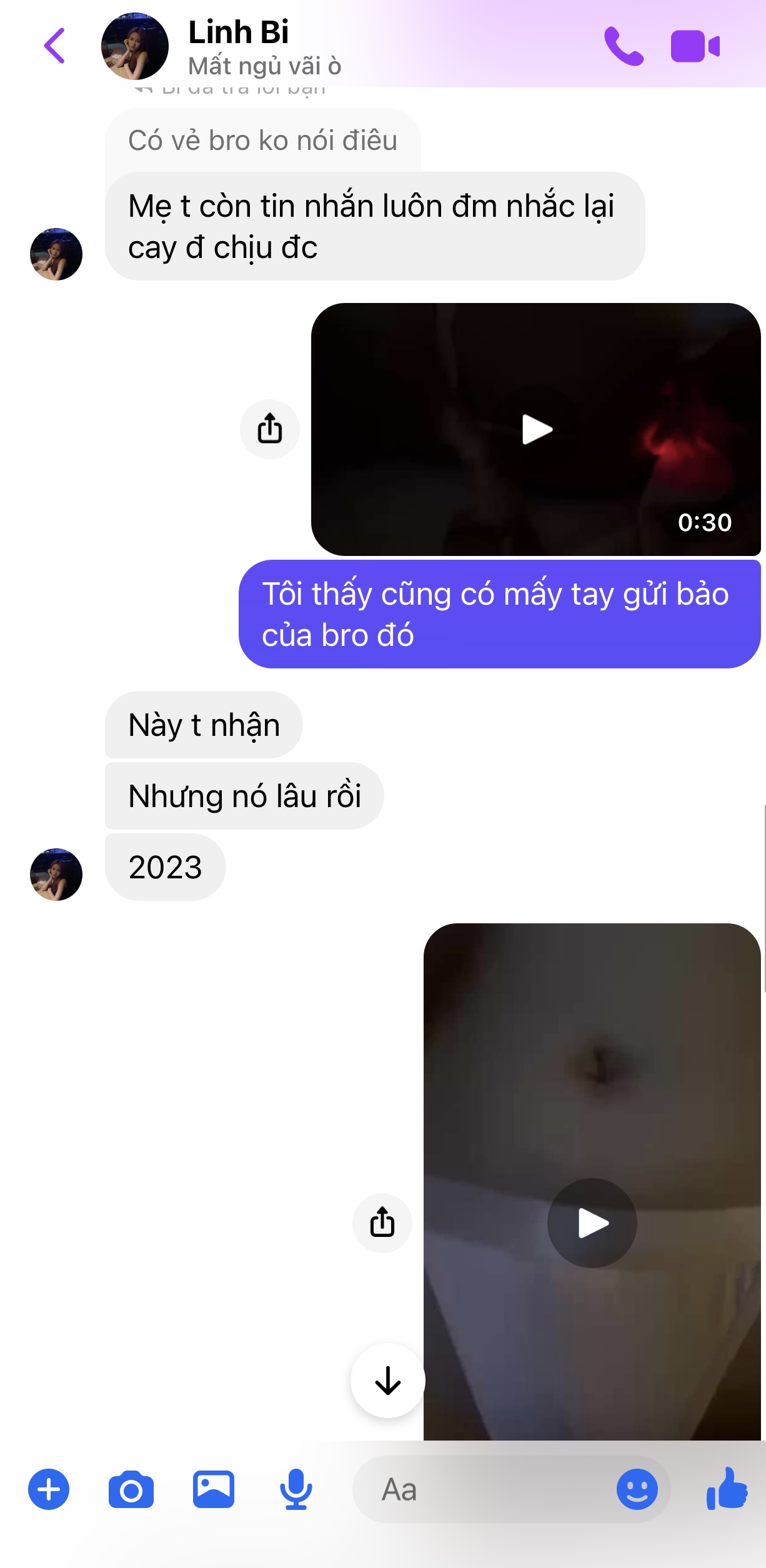Viewport: 766px width, 1568px height.
Task: Send a thumbs-up like
Action: (x=727, y=1490)
